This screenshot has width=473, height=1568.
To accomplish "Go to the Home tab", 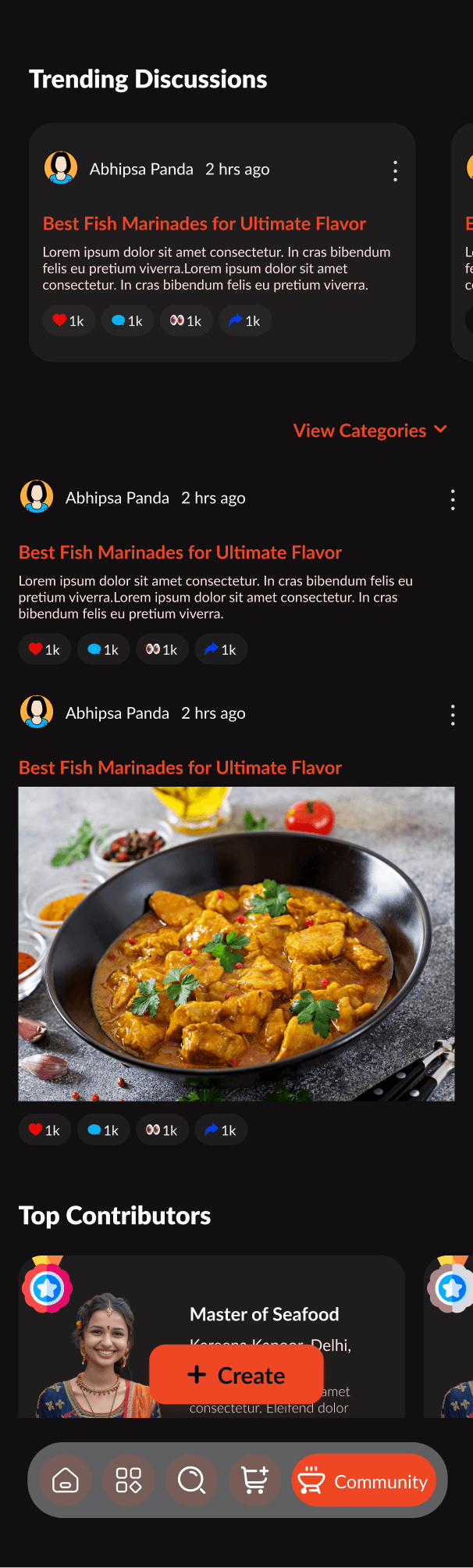I will [x=66, y=1480].
